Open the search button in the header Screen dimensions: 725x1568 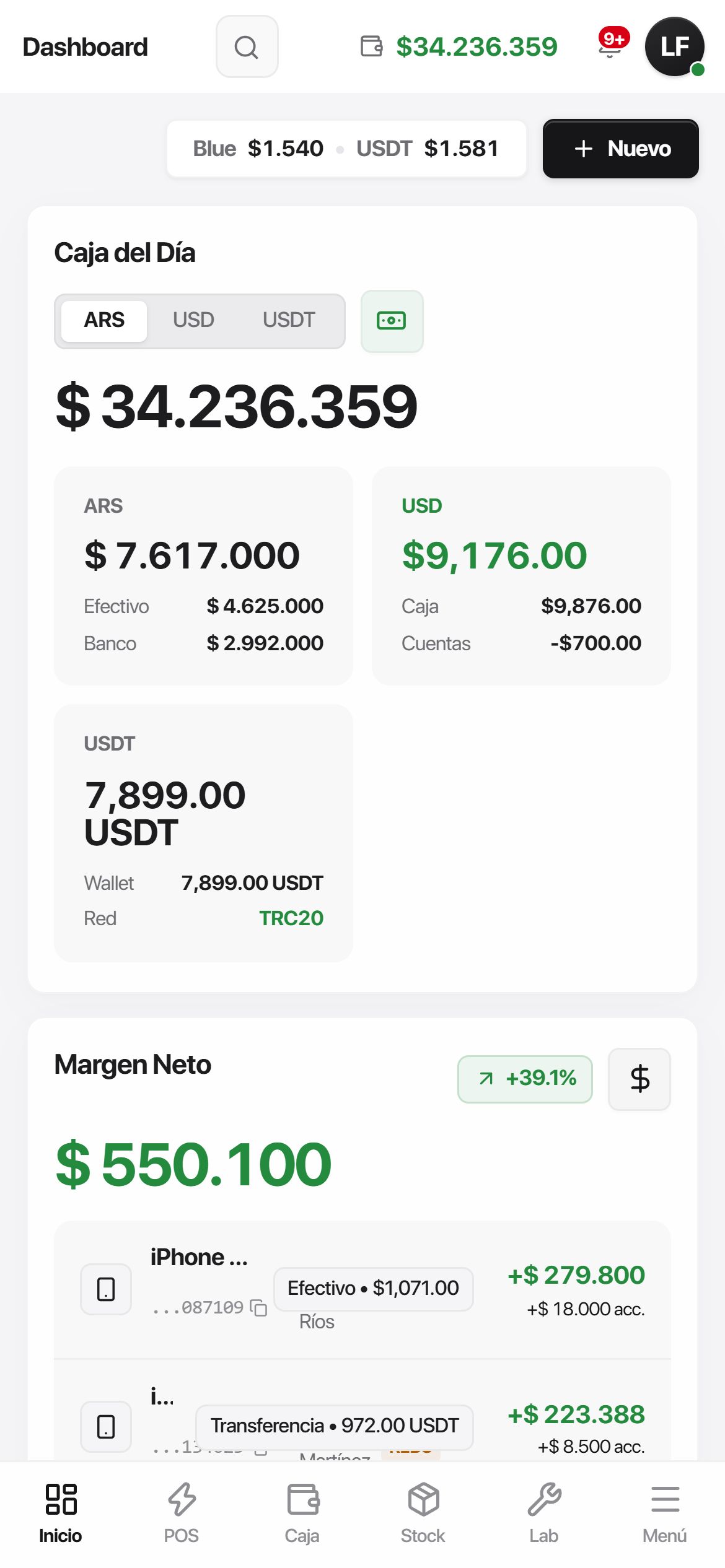(247, 46)
